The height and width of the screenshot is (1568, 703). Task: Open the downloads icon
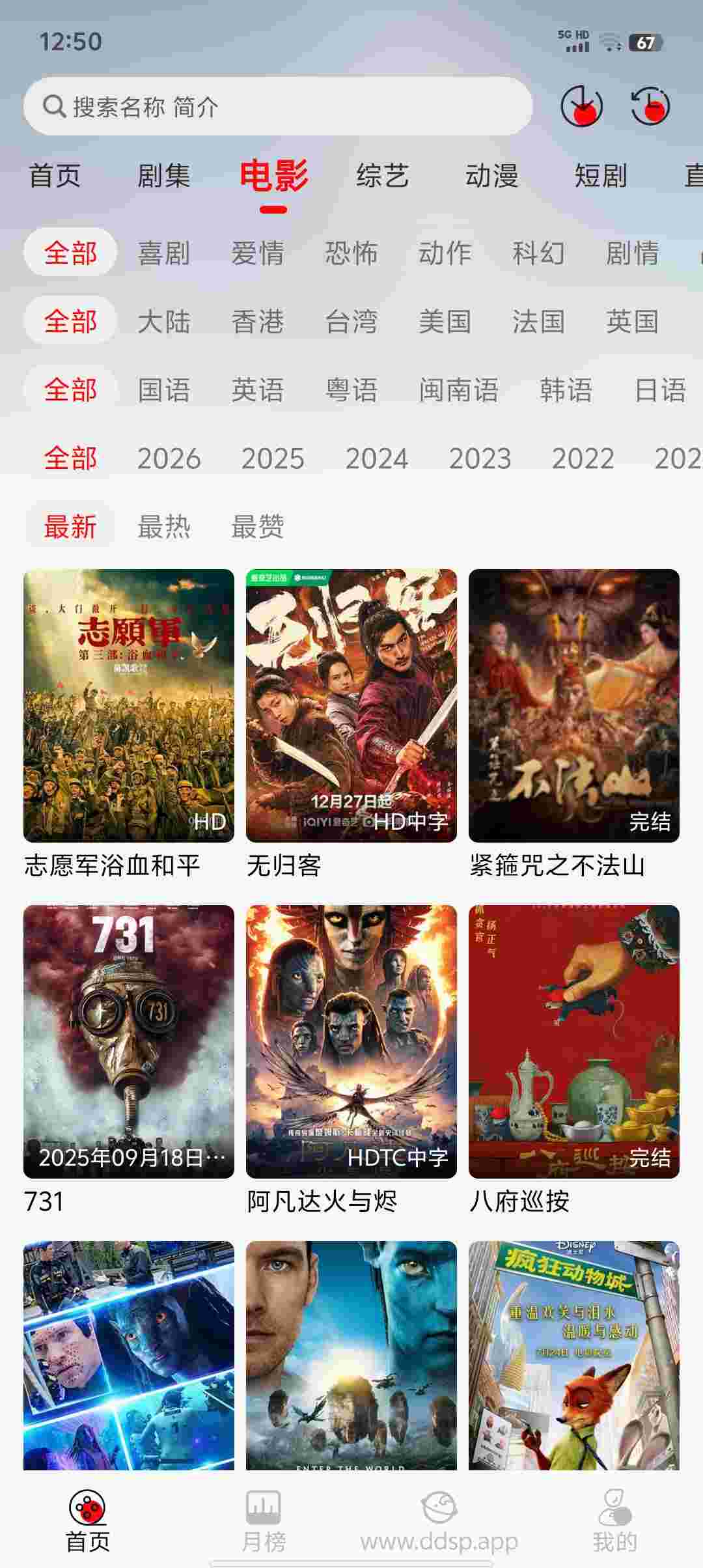click(x=581, y=106)
